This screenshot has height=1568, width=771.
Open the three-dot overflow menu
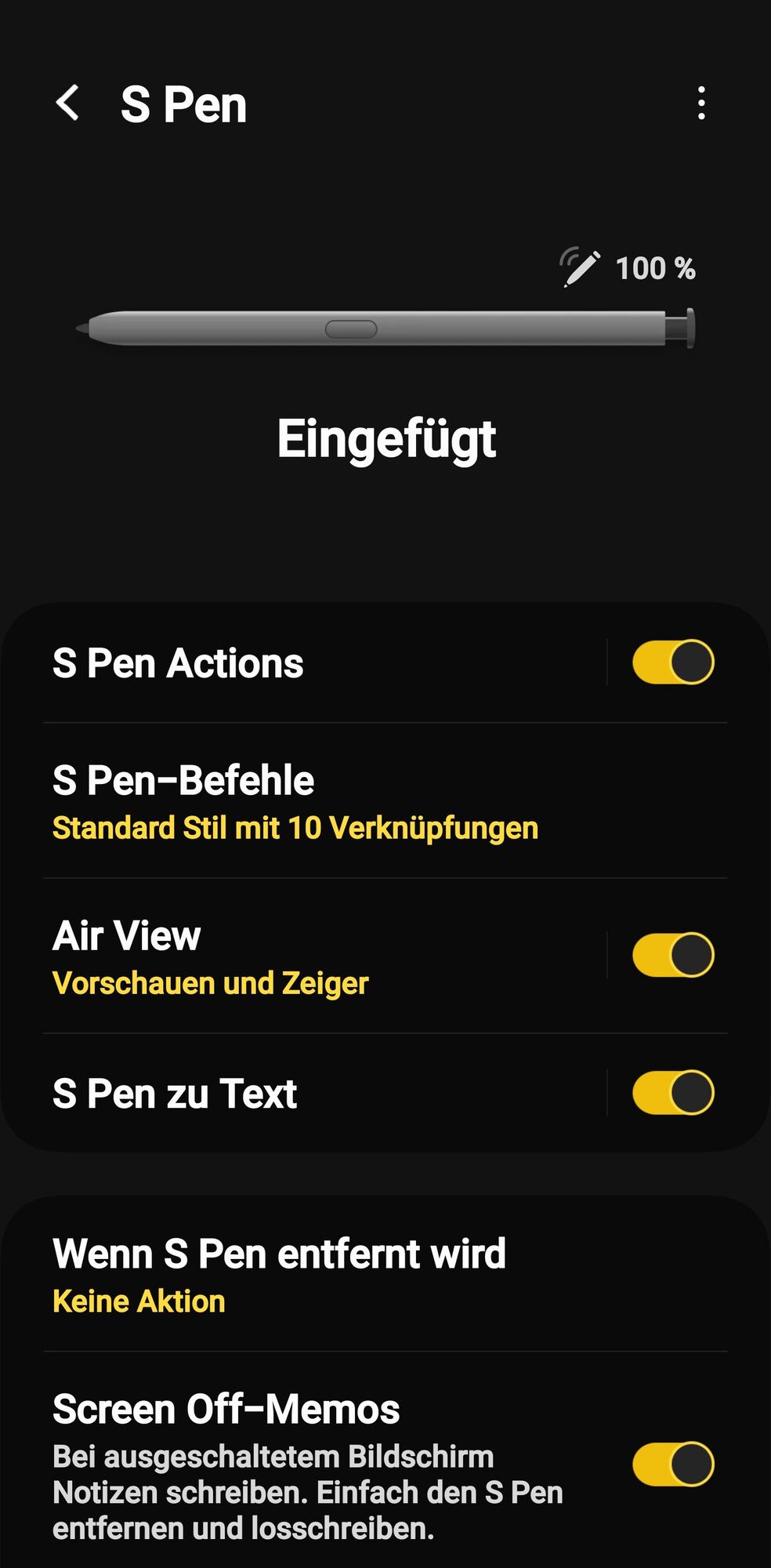(701, 103)
